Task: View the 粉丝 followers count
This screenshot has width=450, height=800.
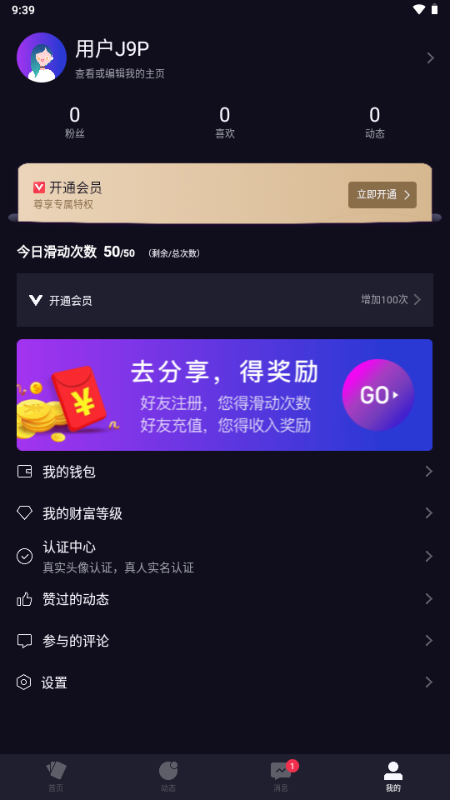Action: click(74, 122)
